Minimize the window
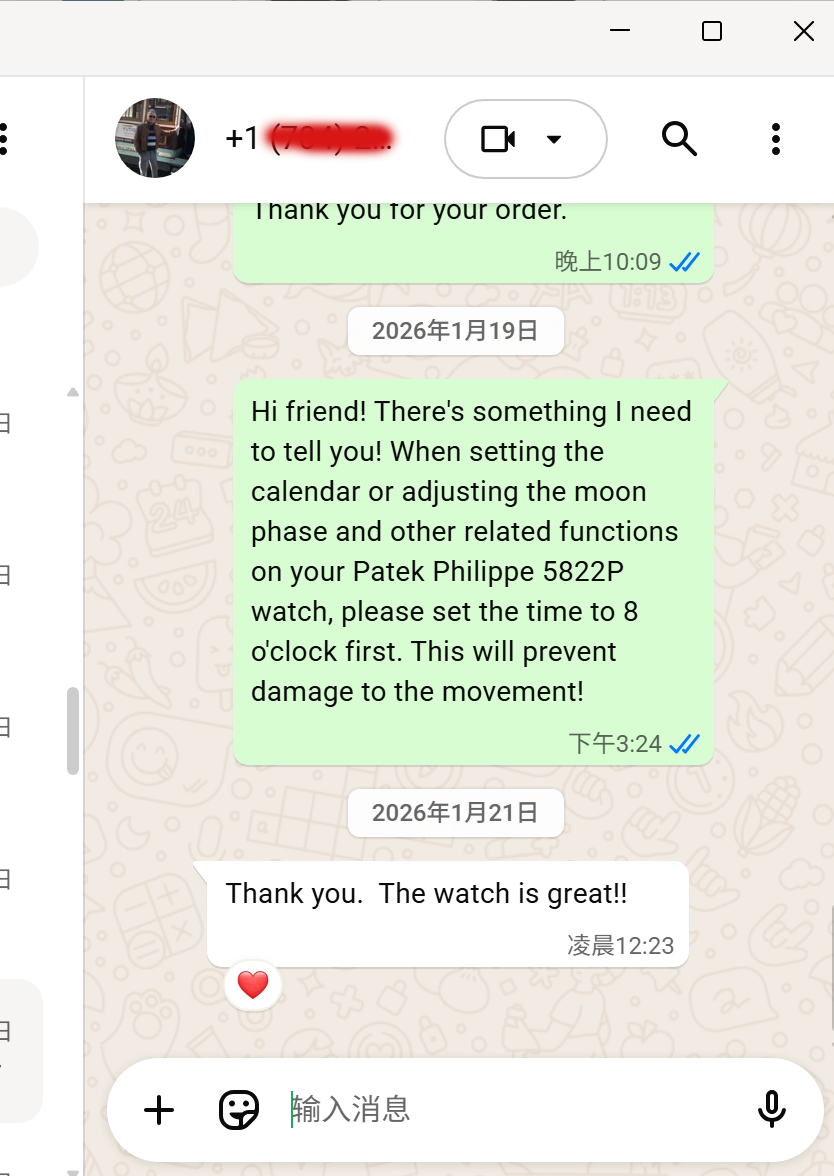 tap(620, 32)
